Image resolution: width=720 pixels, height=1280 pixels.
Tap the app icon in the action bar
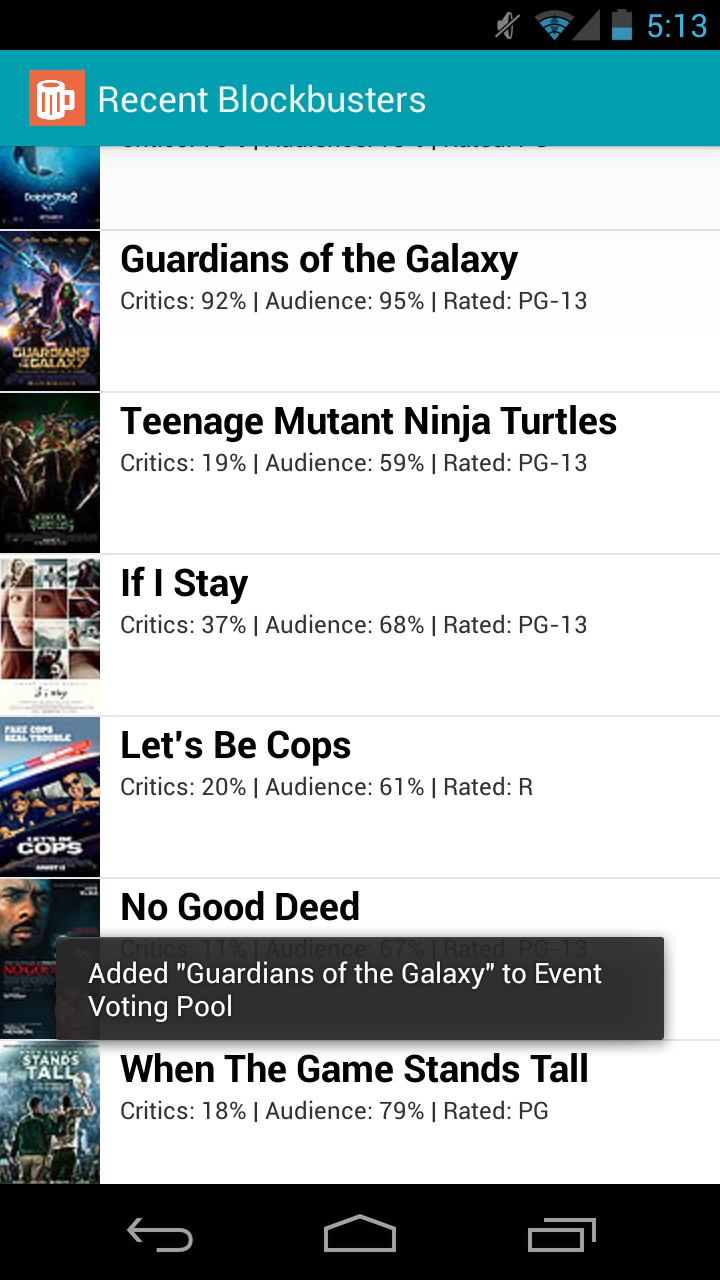(57, 98)
